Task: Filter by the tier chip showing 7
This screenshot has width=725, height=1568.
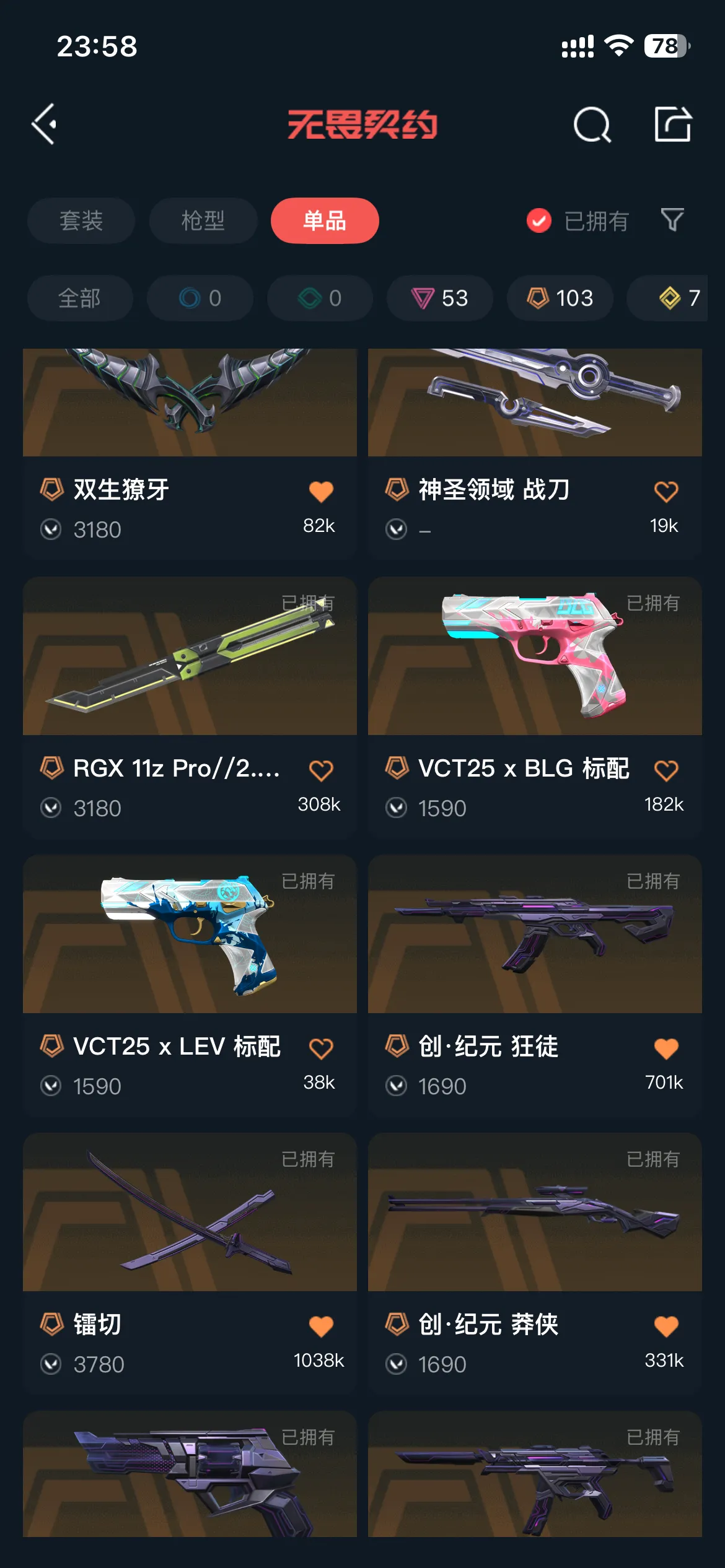Action: tap(667, 298)
